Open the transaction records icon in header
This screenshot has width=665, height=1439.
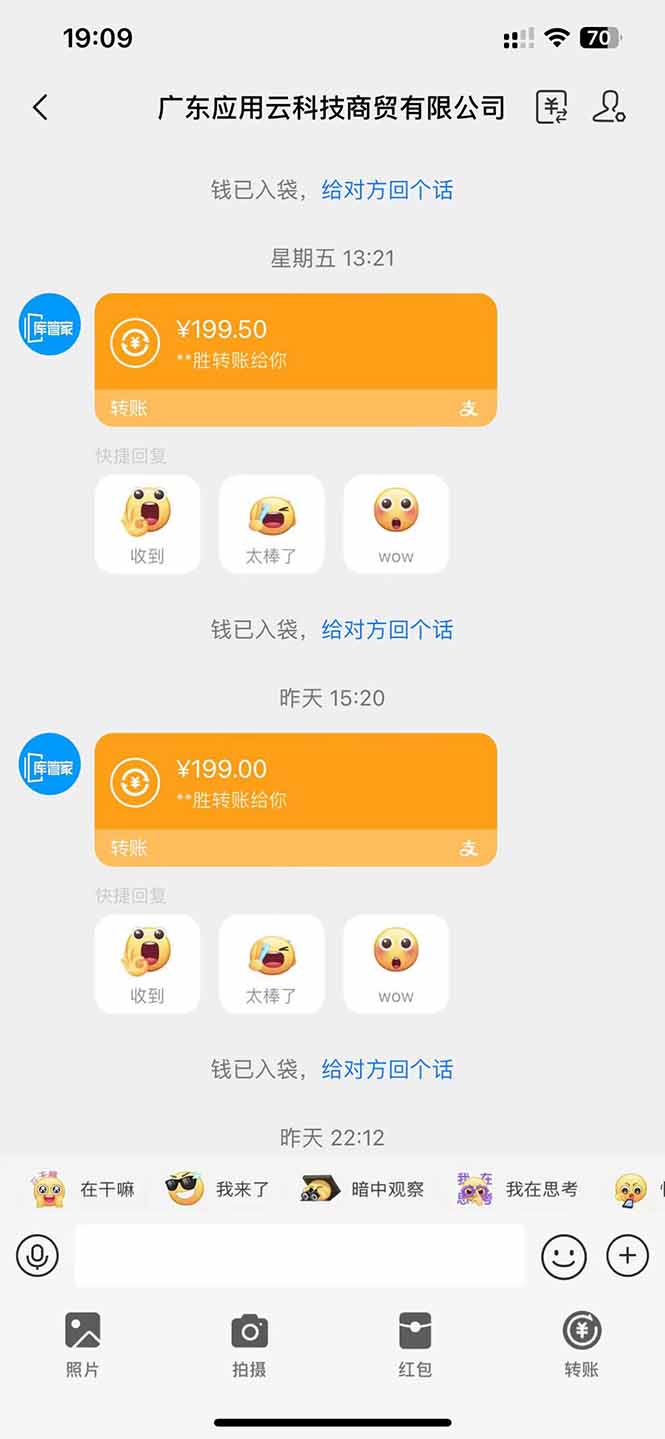[551, 107]
